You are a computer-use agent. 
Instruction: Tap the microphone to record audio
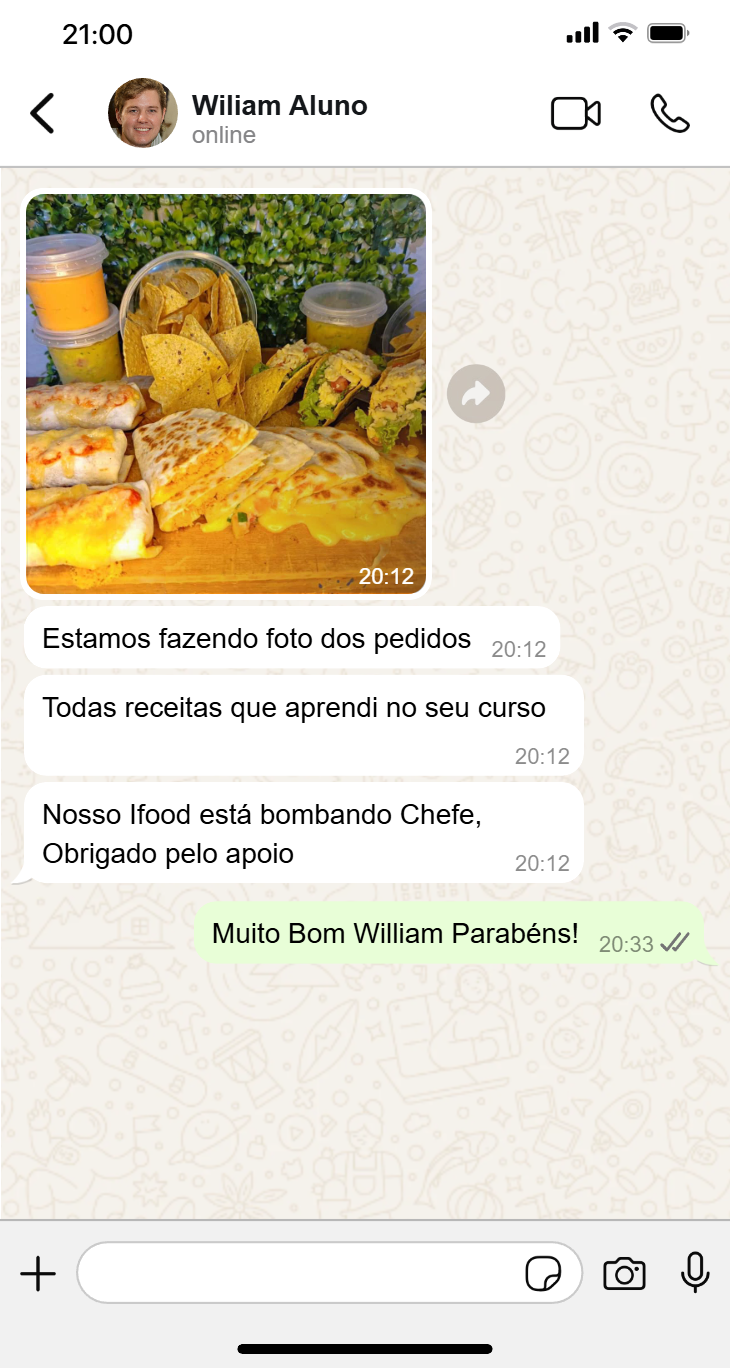[695, 1274]
